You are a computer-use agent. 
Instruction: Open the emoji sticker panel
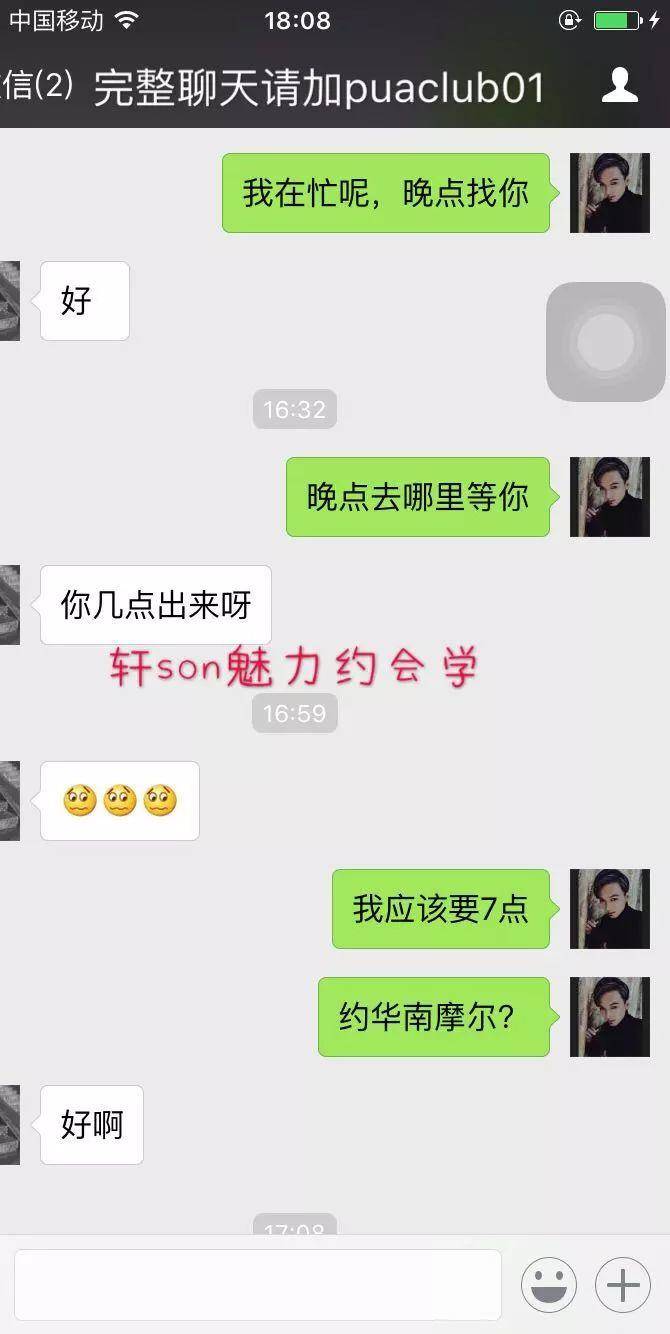tap(549, 1284)
